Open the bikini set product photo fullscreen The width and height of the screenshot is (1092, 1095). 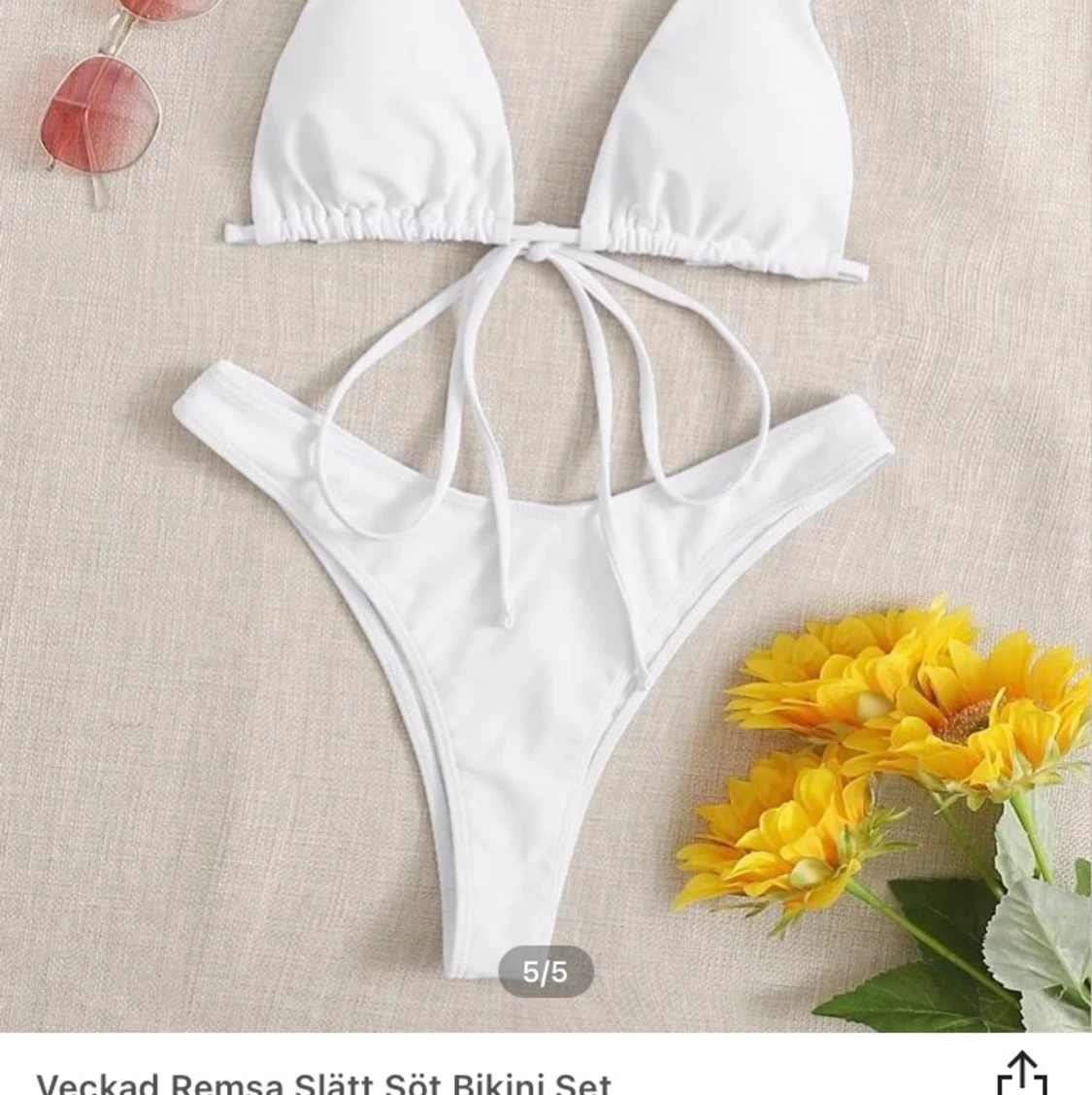point(546,505)
